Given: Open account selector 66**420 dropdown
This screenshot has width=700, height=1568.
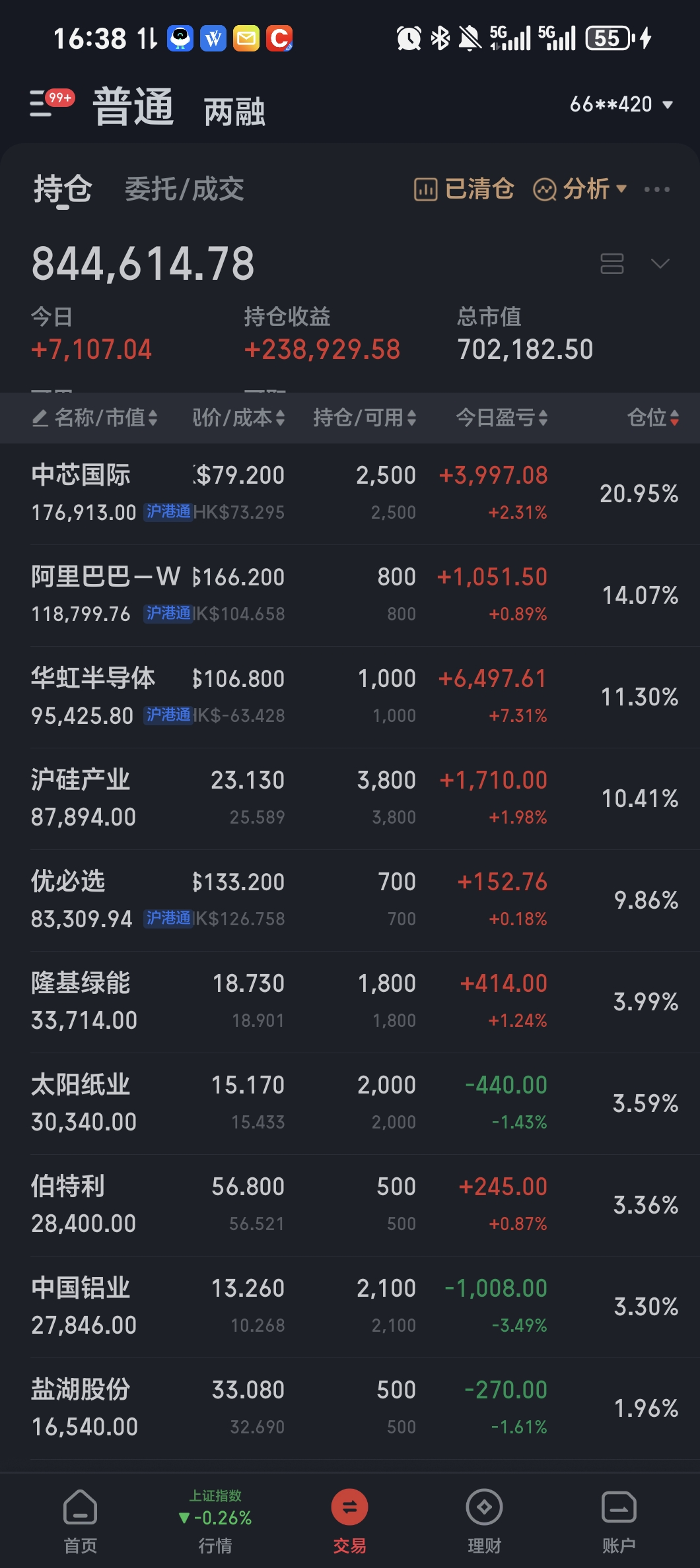Looking at the screenshot, I should pos(621,104).
